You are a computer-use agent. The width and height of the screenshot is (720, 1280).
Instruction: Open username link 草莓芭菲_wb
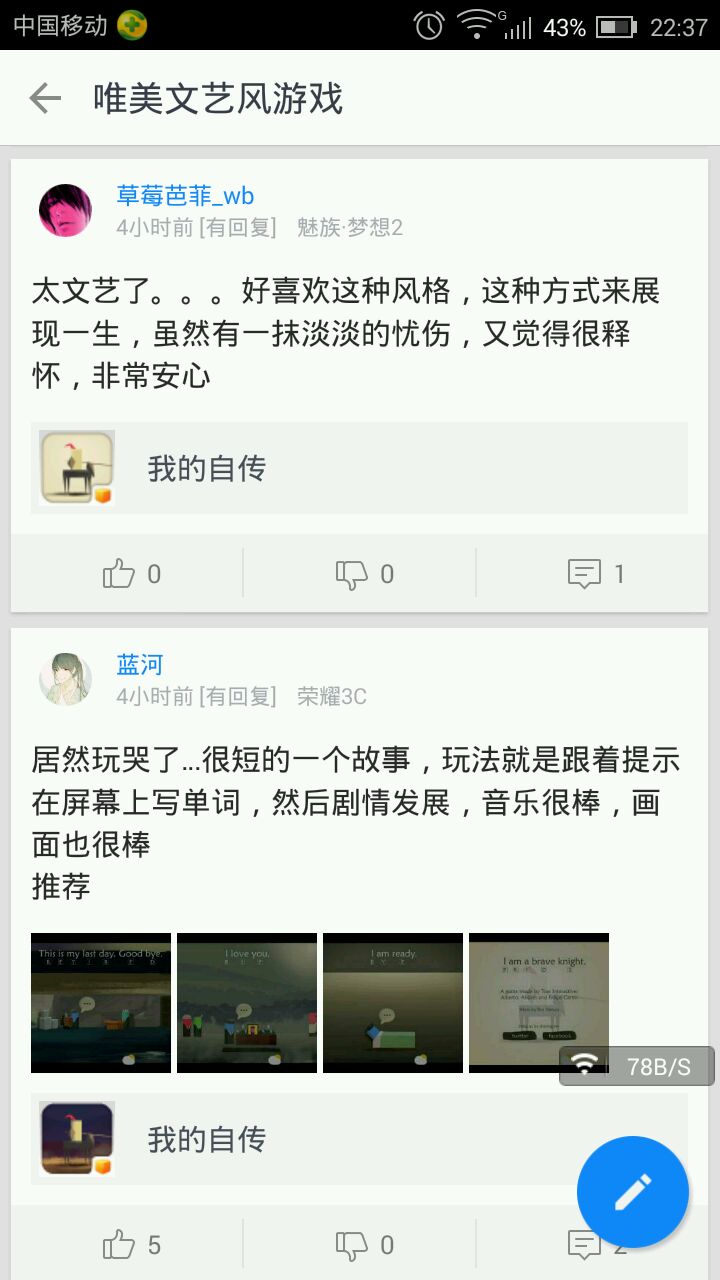point(185,196)
